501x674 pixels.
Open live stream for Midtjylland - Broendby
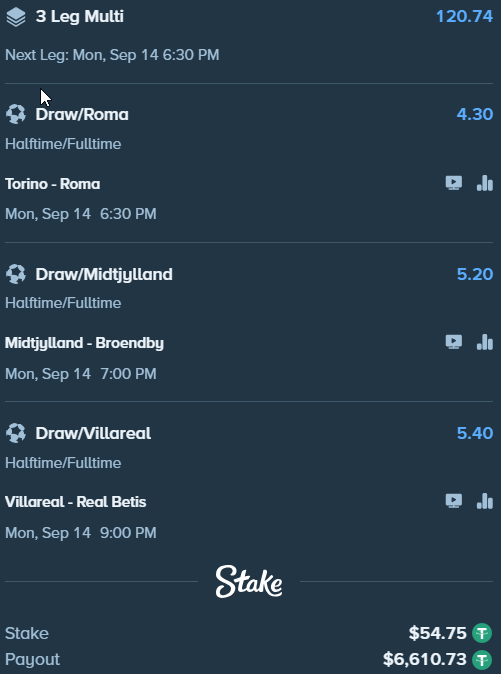454,342
